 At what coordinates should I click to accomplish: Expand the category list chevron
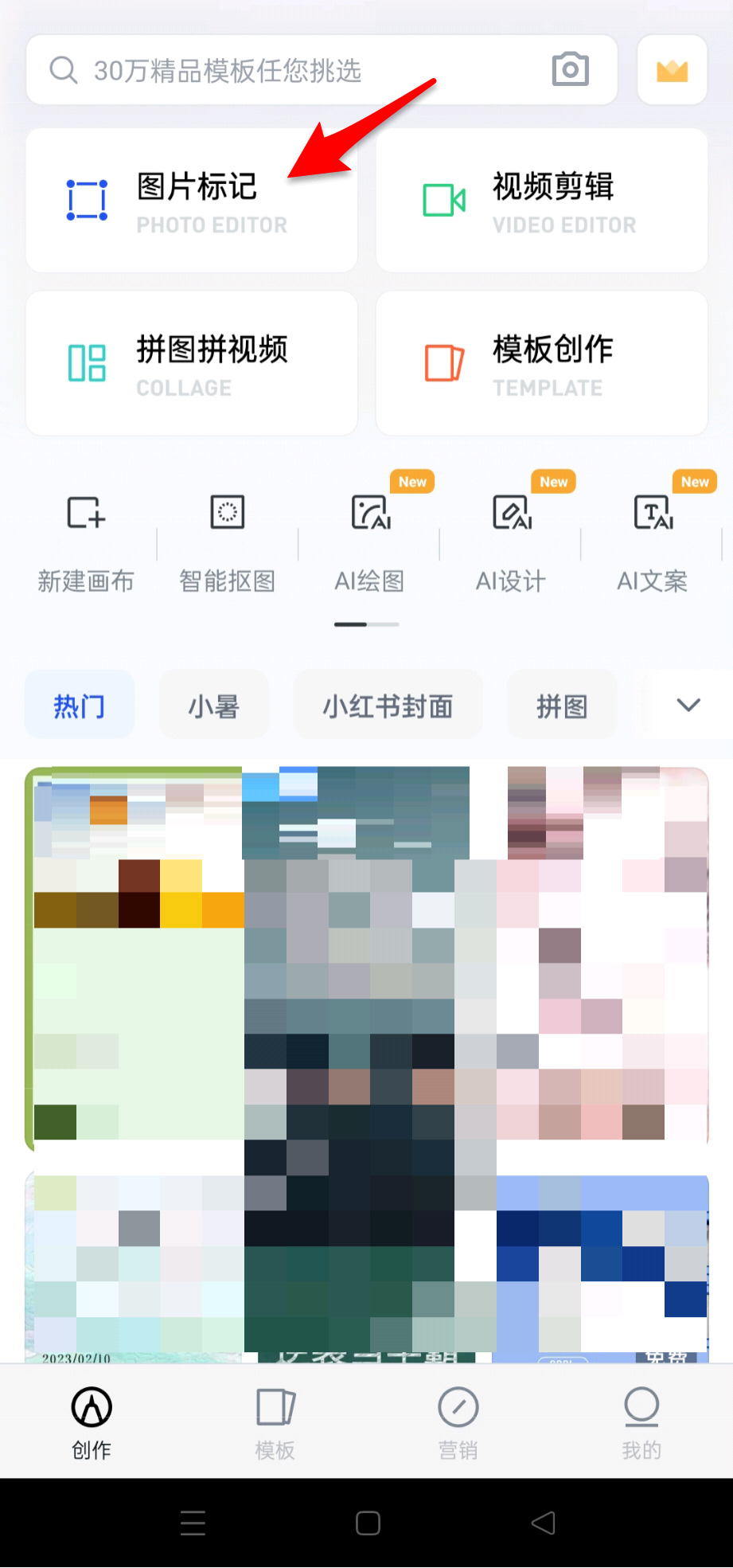(688, 706)
